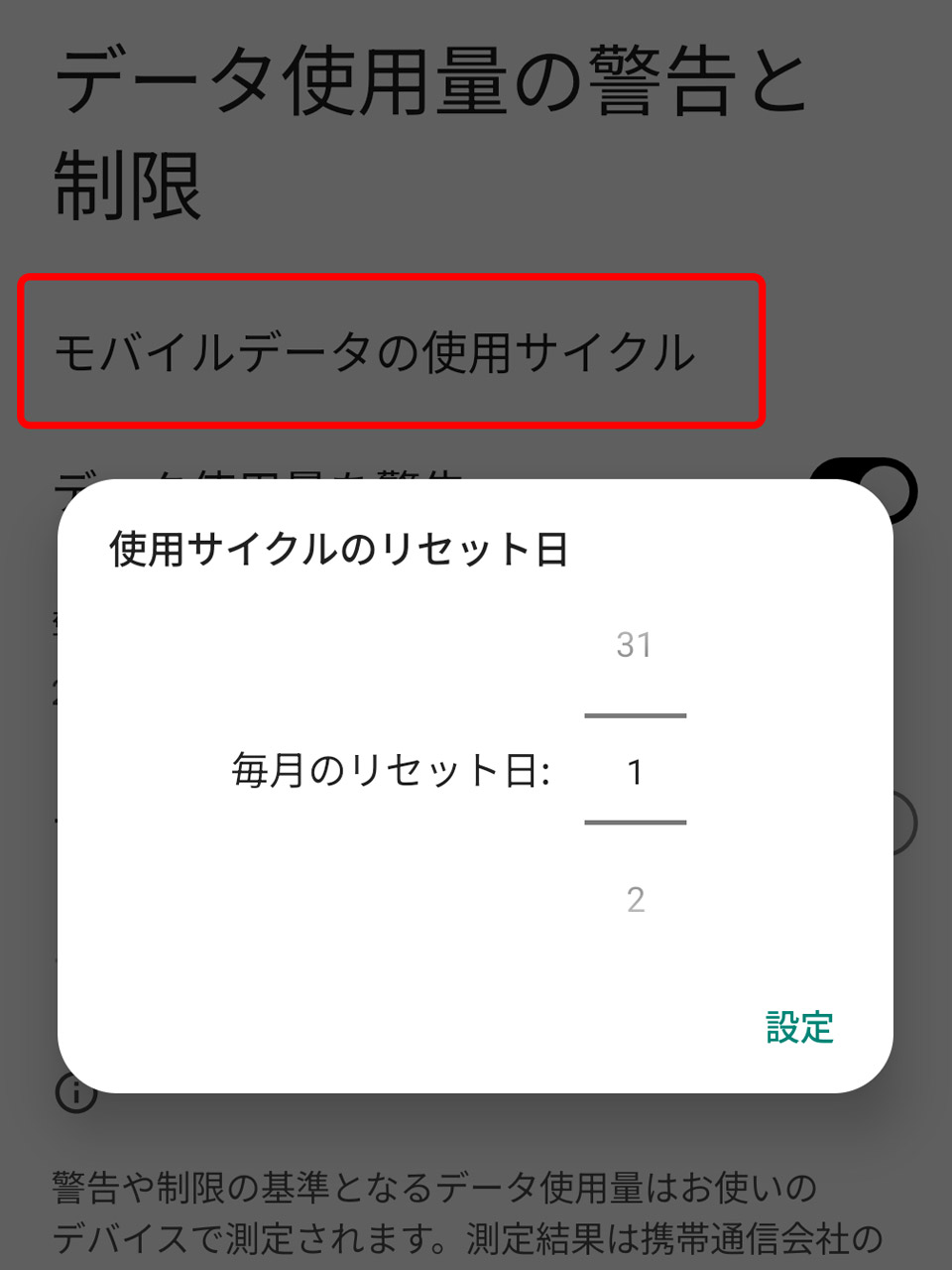This screenshot has height=1270, width=952.
Task: Tap the current value 1 in the picker
Action: (636, 771)
